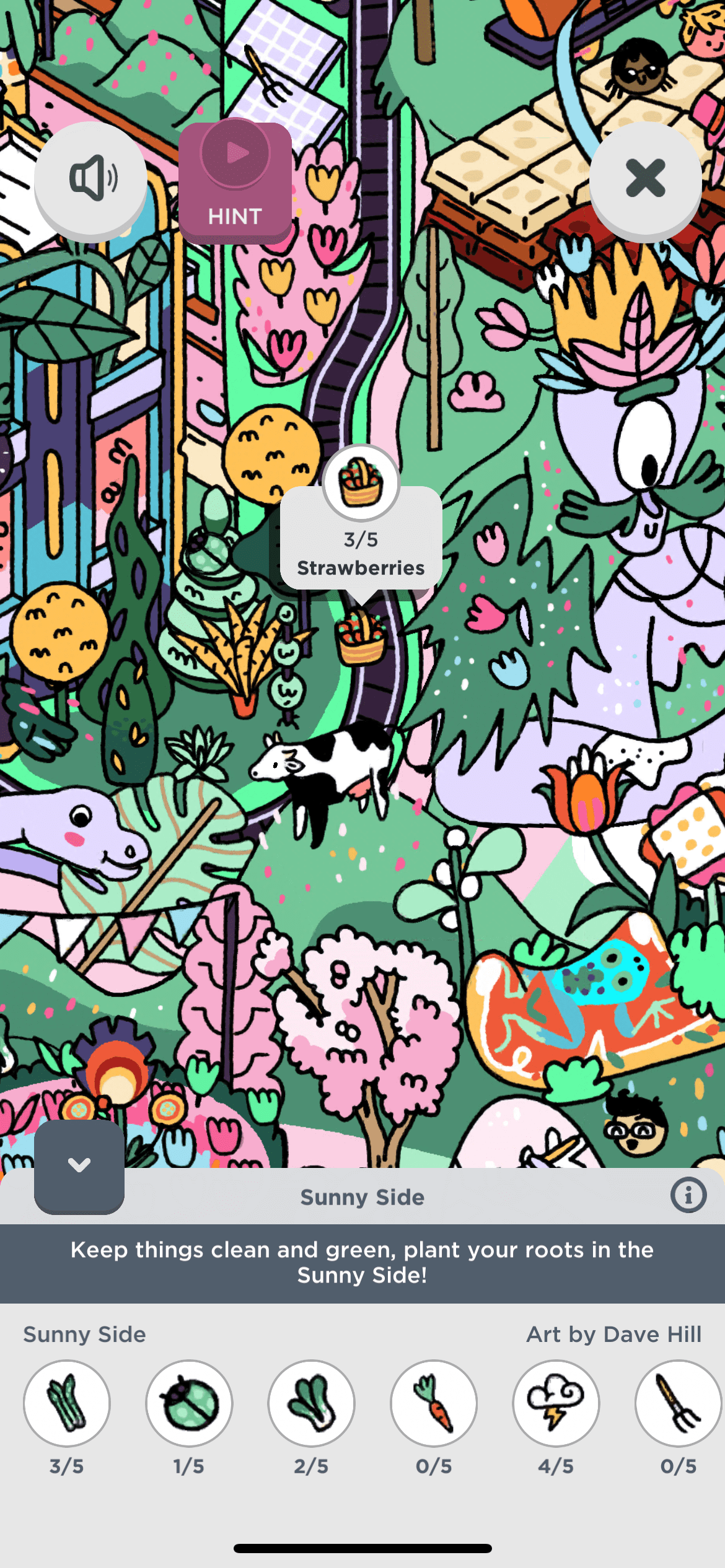Select the garden fork item showing 0/5
This screenshot has height=1568, width=725.
[678, 1403]
